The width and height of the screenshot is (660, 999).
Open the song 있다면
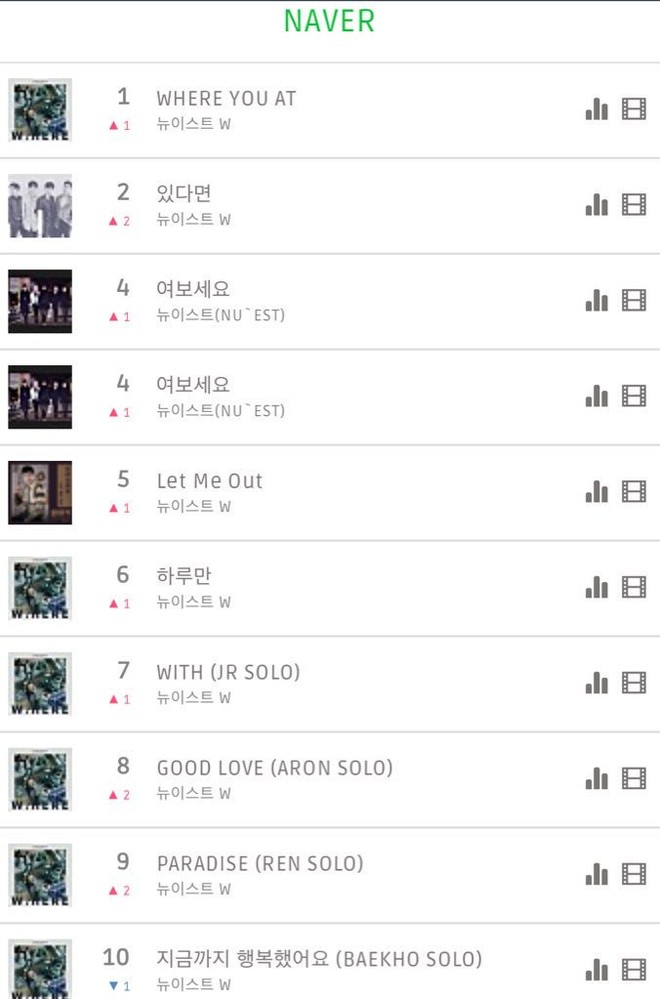184,193
